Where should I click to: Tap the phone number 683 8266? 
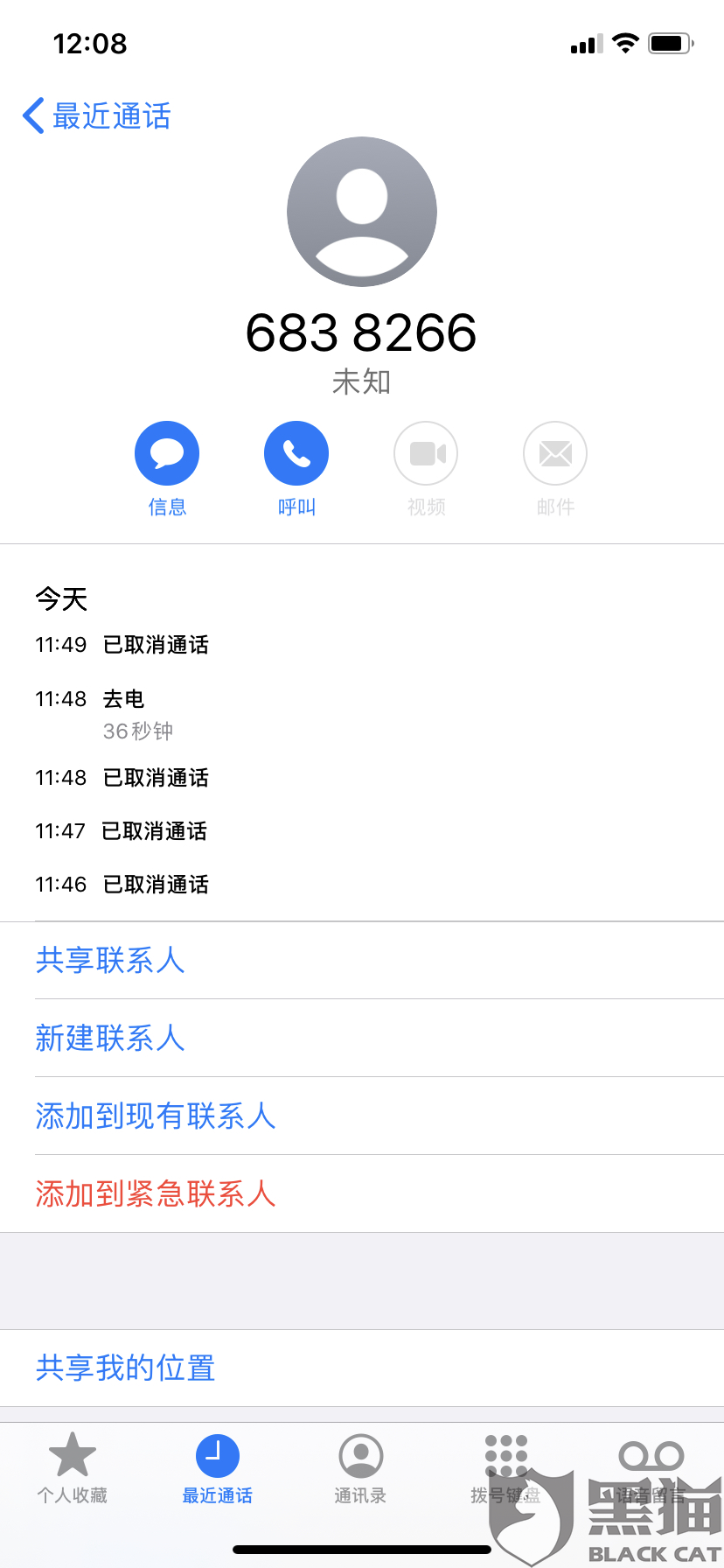pyautogui.click(x=361, y=332)
